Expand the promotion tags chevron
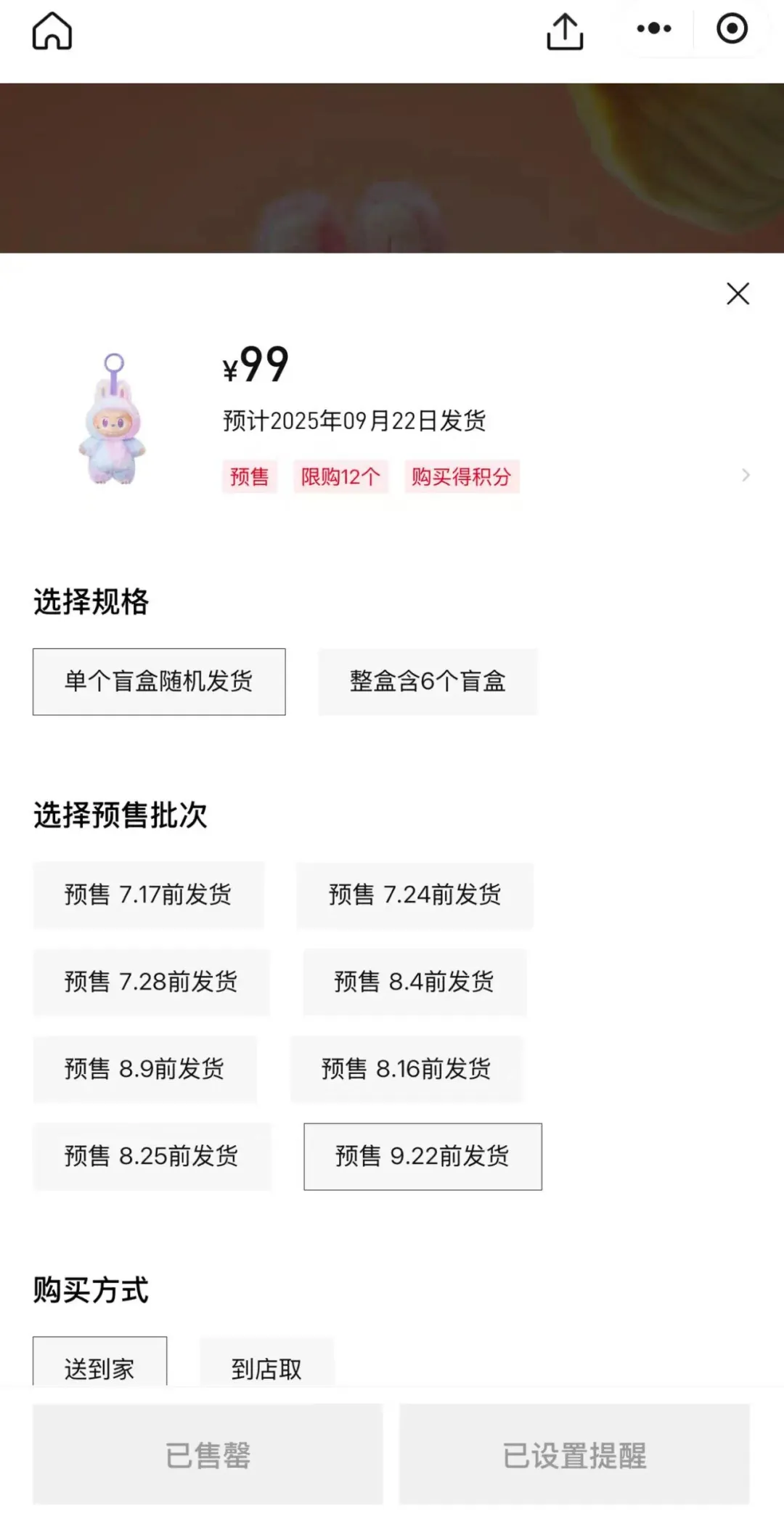 746,476
